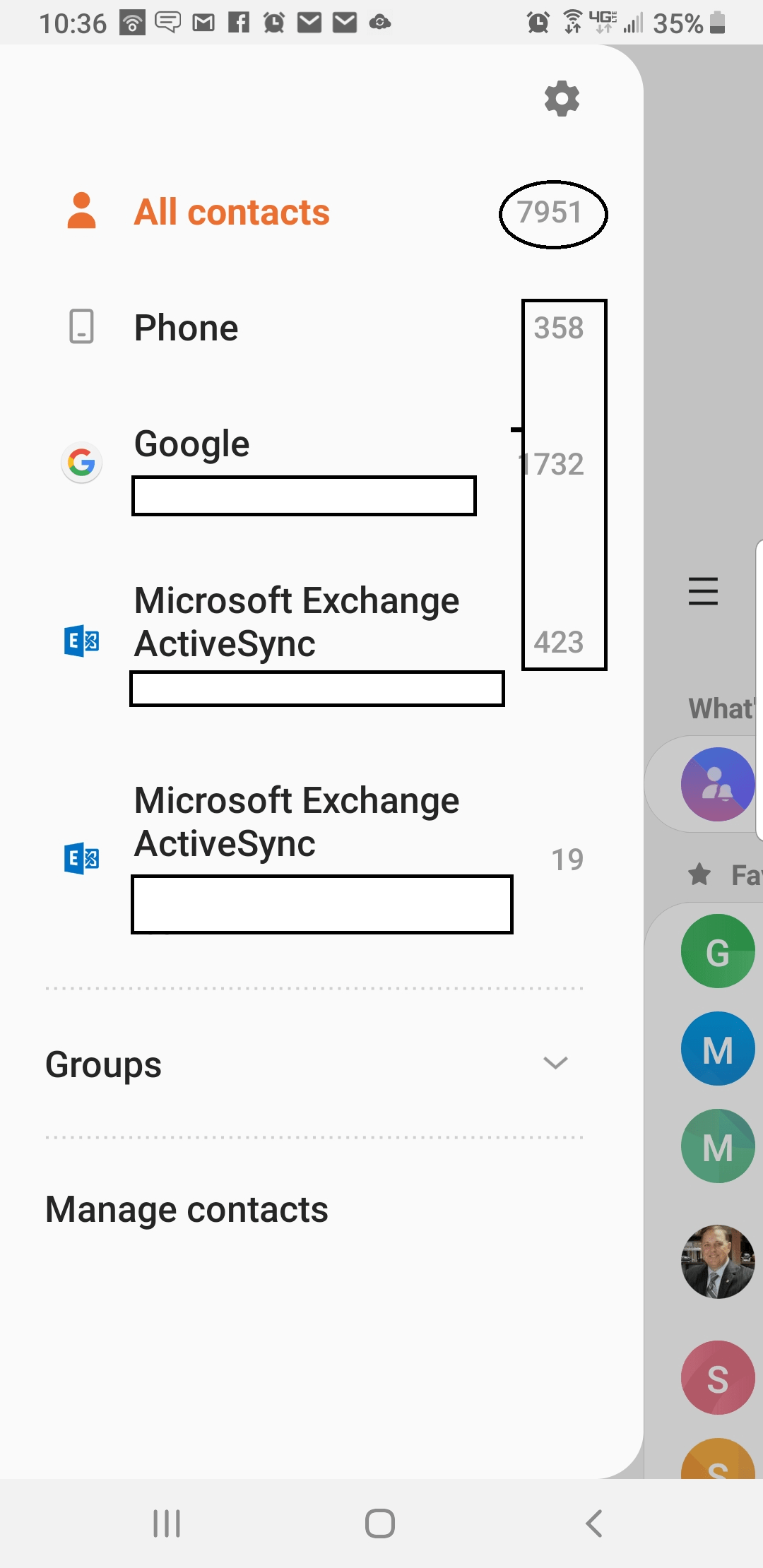The width and height of the screenshot is (763, 1568).
Task: Open Contacts settings via the gear icon
Action: [x=562, y=99]
